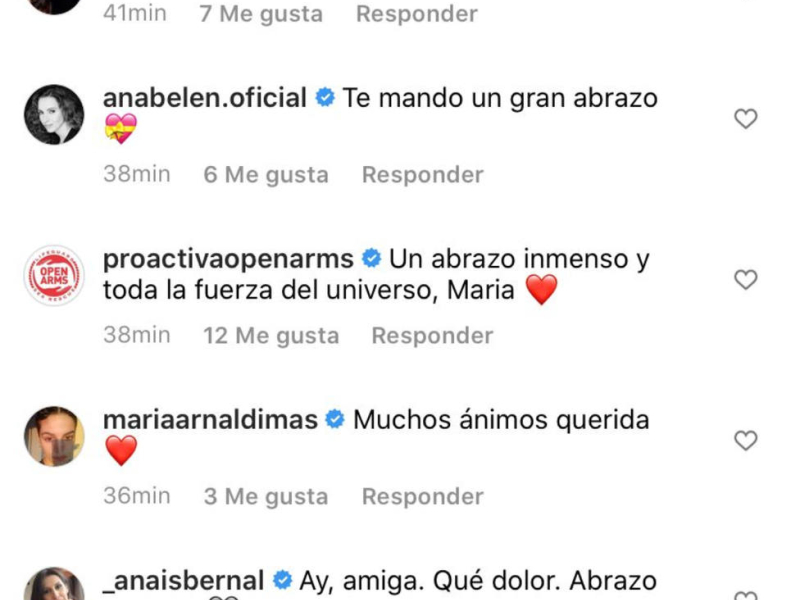Reply to anabelen.oficial's comment
800x600 pixels.
422,175
